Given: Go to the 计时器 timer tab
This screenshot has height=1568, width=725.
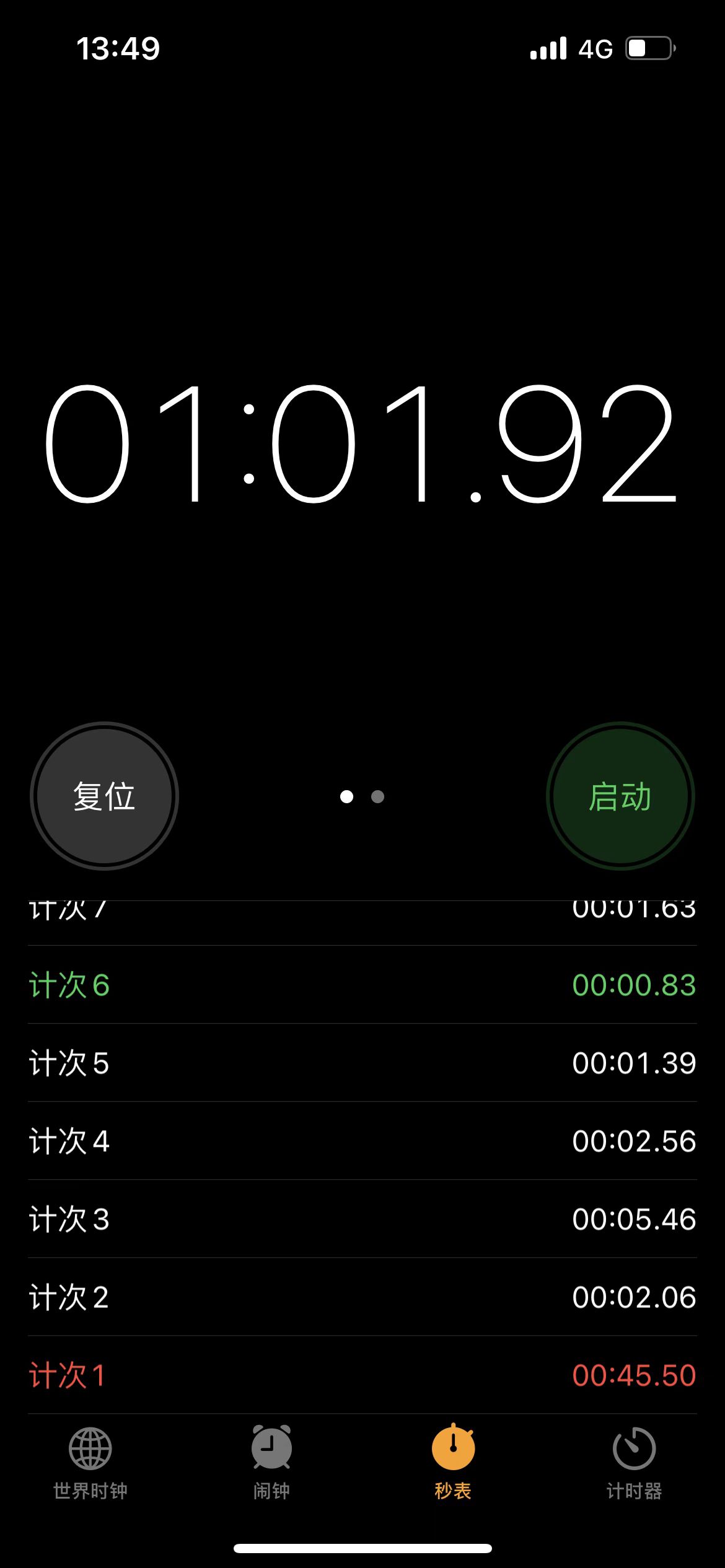Looking at the screenshot, I should [634, 1463].
